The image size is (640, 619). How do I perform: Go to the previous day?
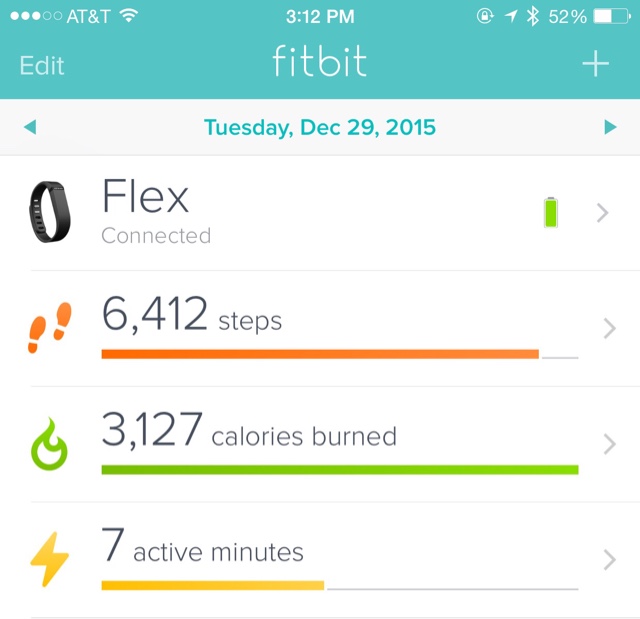[30, 127]
